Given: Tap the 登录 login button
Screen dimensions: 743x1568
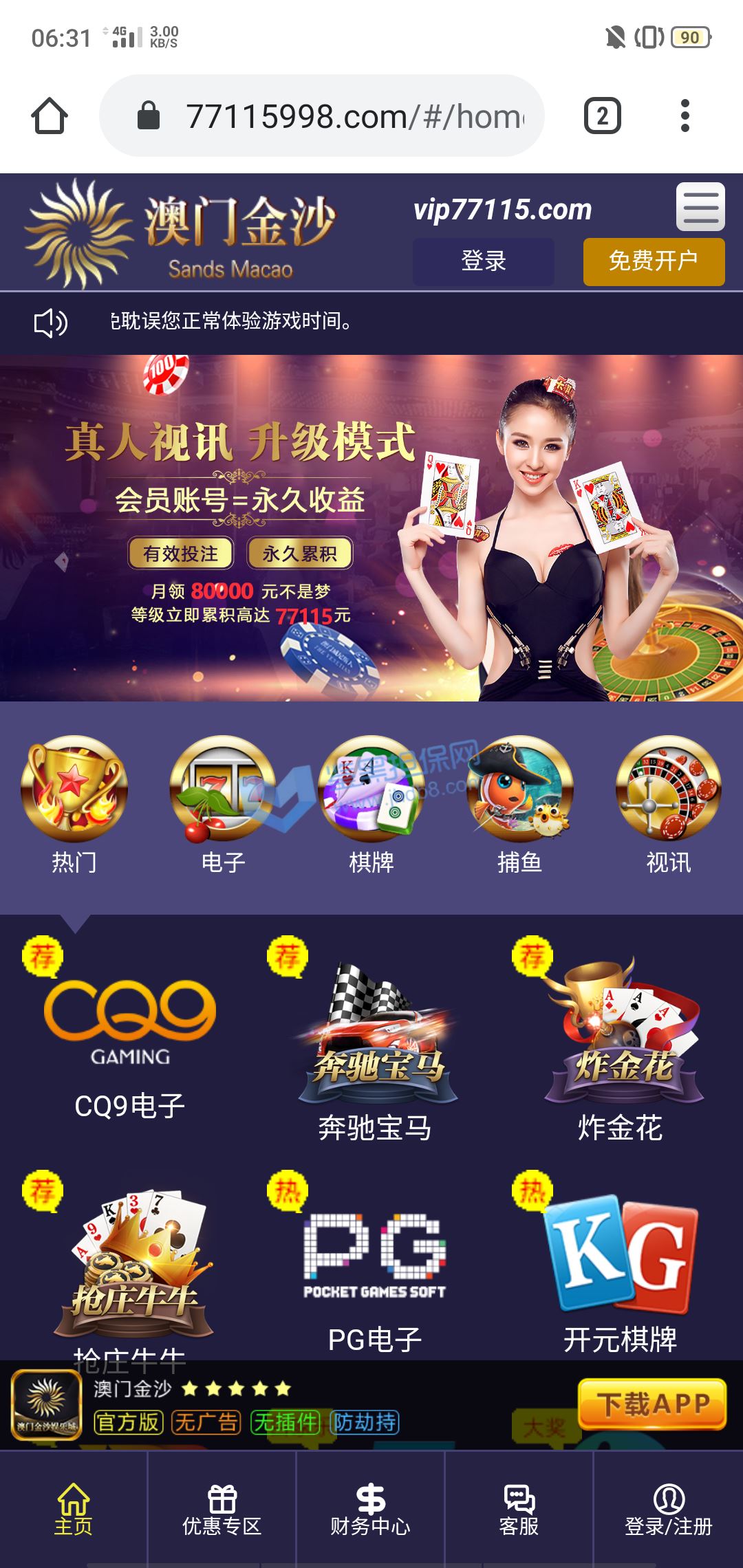Looking at the screenshot, I should (484, 261).
